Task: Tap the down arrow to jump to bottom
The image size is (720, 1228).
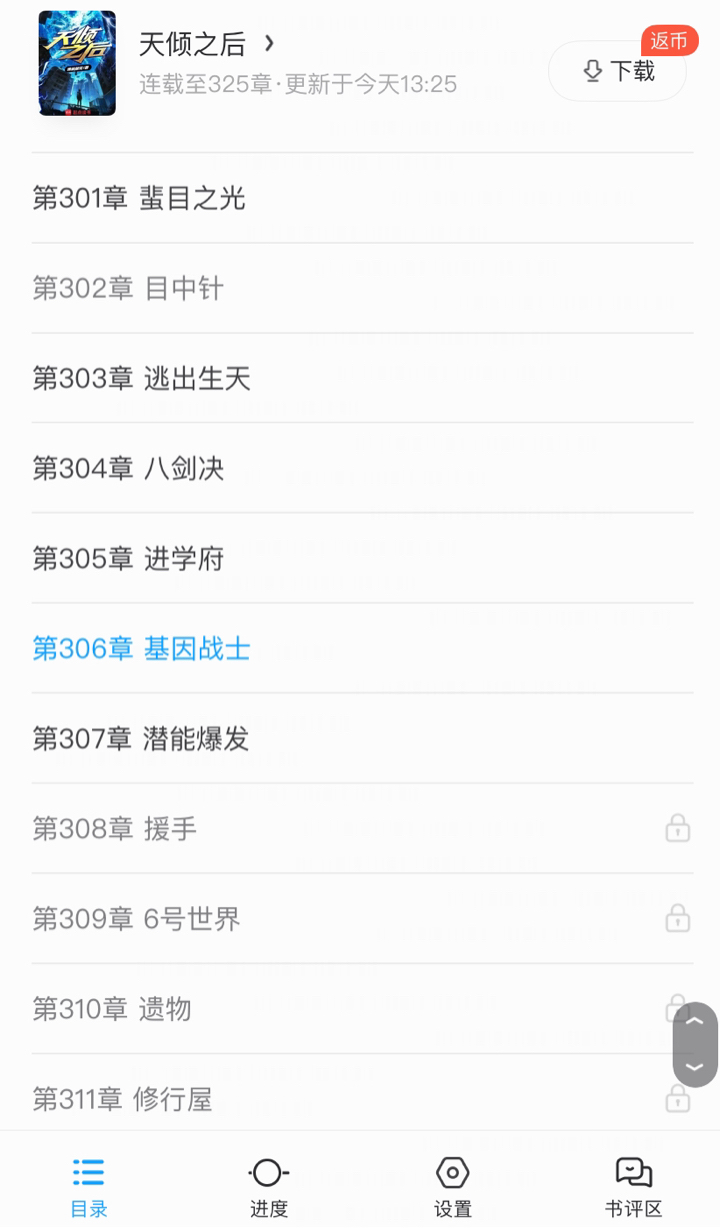Action: point(695,1067)
